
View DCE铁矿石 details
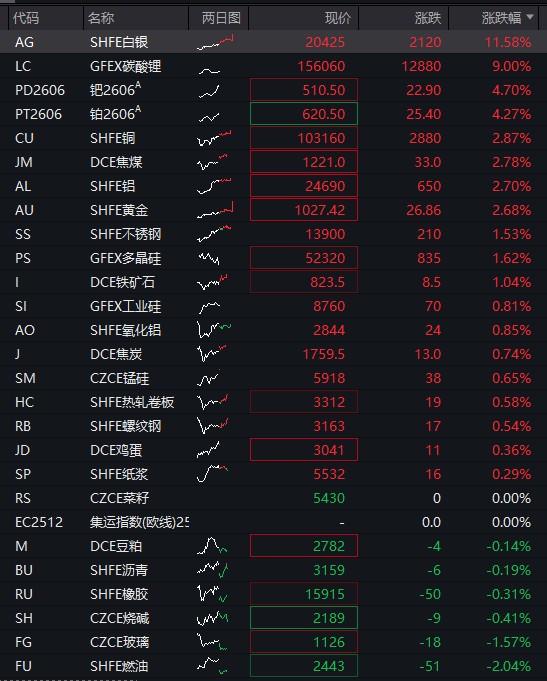pyautogui.click(x=273, y=282)
